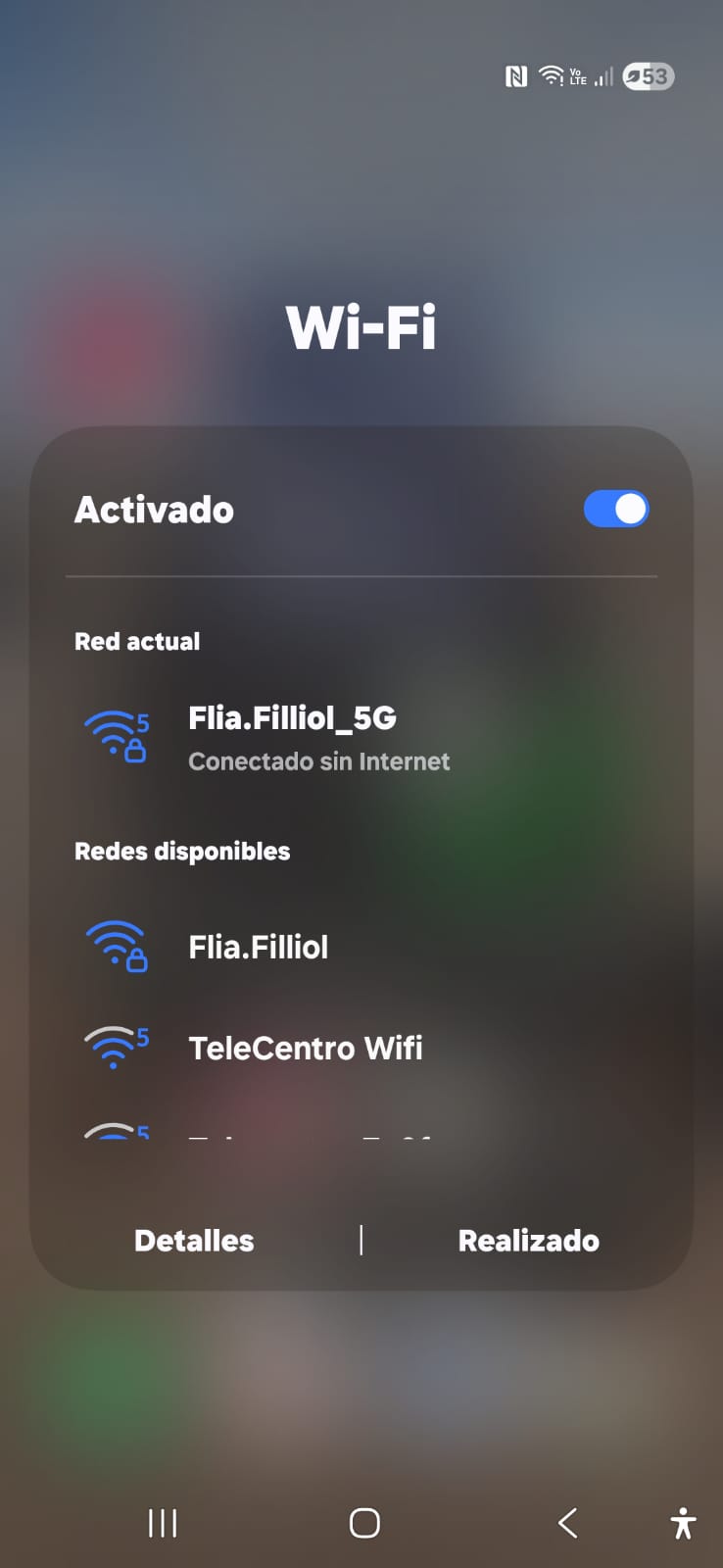723x1568 pixels.
Task: Go to the home screen
Action: tap(364, 1523)
